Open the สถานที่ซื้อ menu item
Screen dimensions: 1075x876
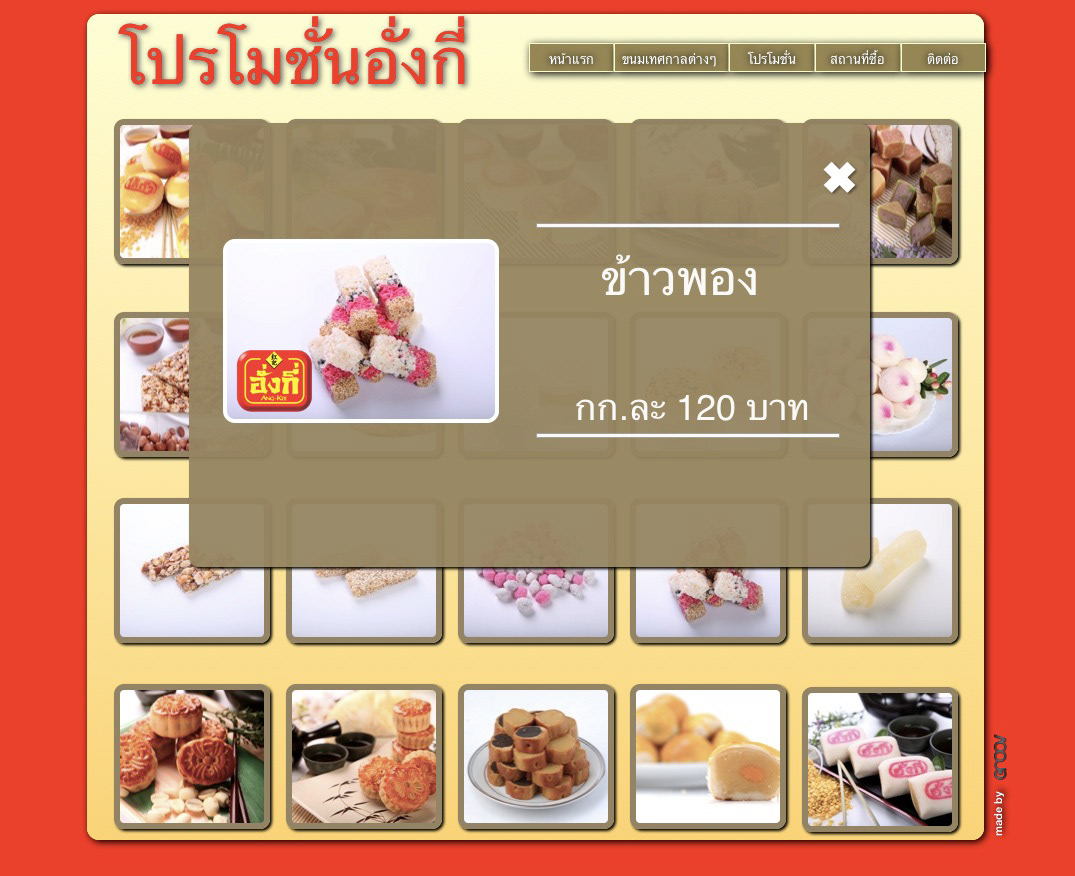pos(857,59)
